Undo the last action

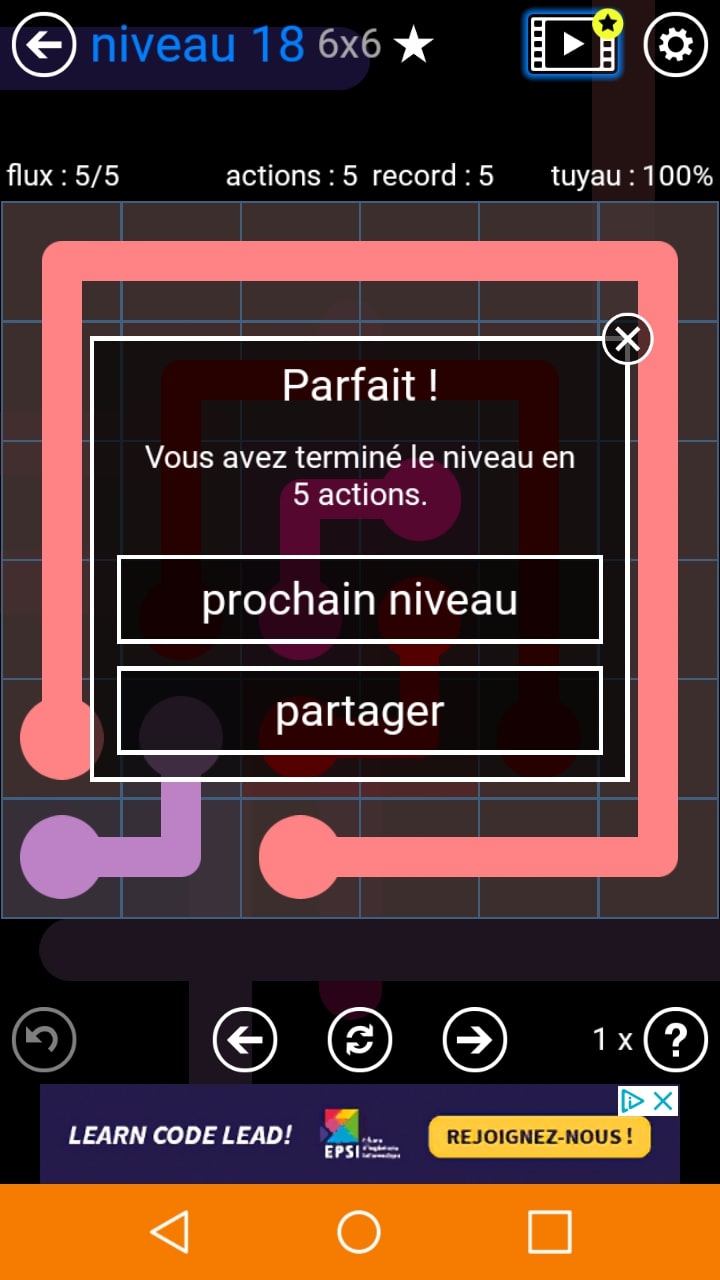tap(44, 1040)
